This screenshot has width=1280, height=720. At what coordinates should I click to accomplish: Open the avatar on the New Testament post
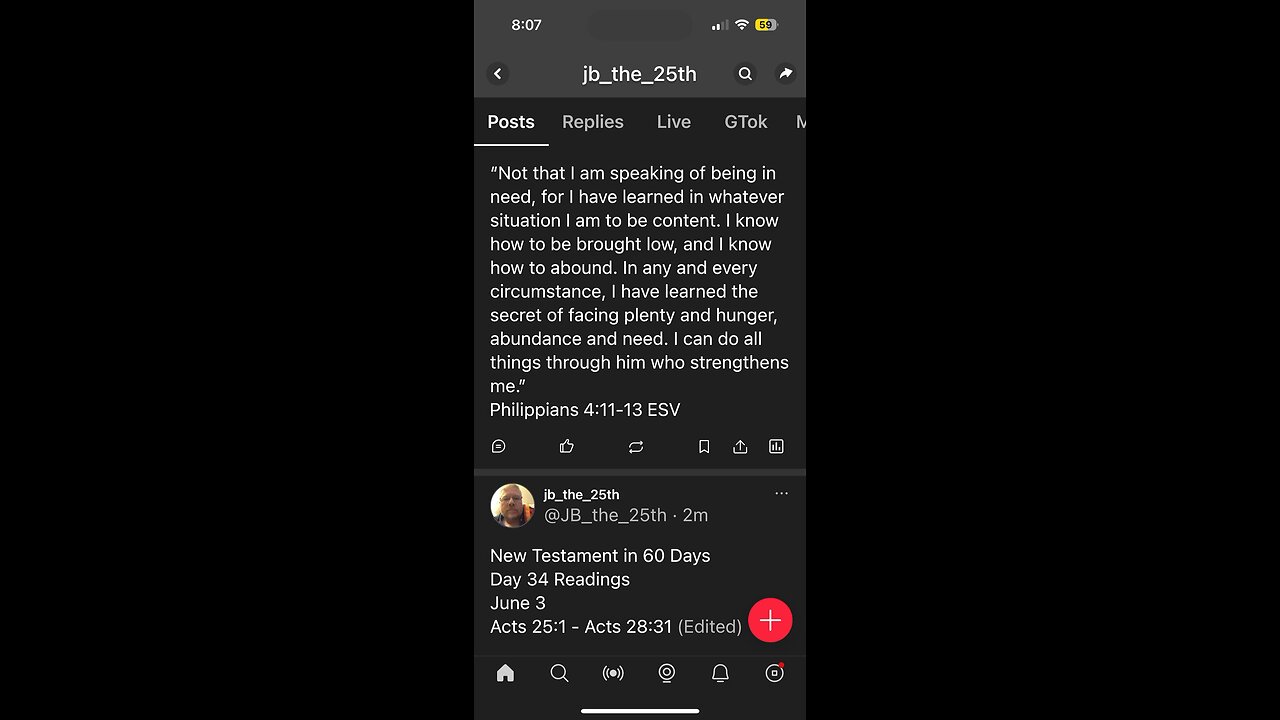pyautogui.click(x=512, y=505)
